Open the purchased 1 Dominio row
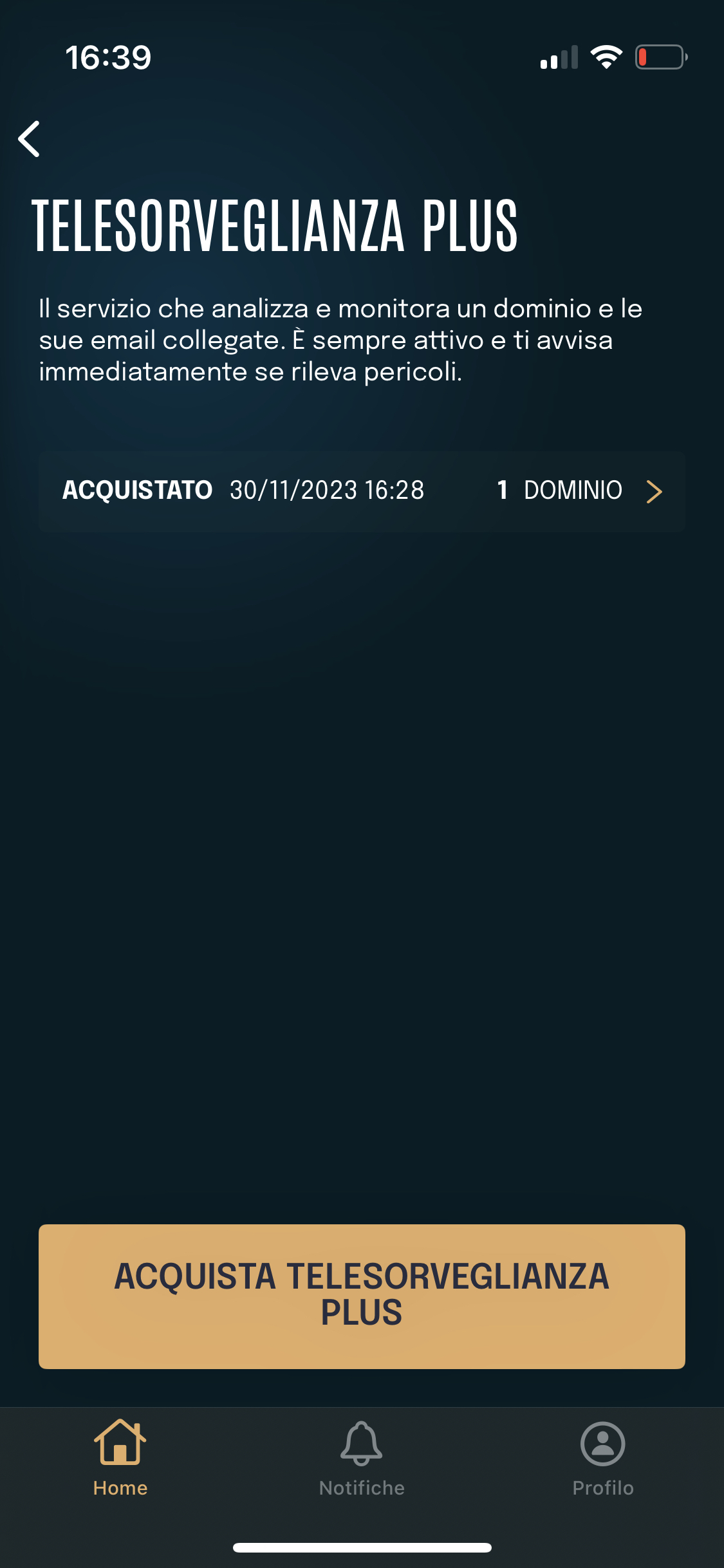 (362, 491)
